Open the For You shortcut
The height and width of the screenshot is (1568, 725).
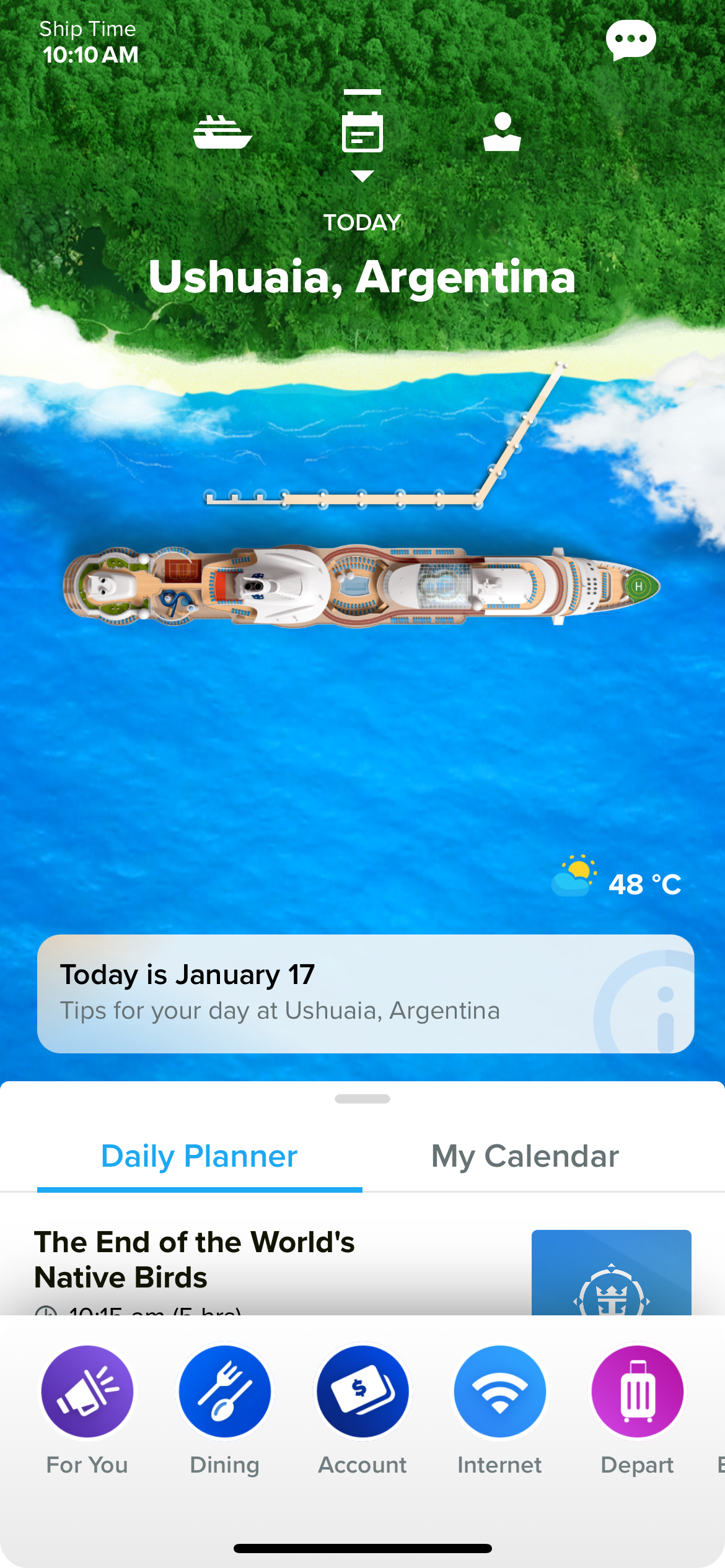click(87, 1392)
